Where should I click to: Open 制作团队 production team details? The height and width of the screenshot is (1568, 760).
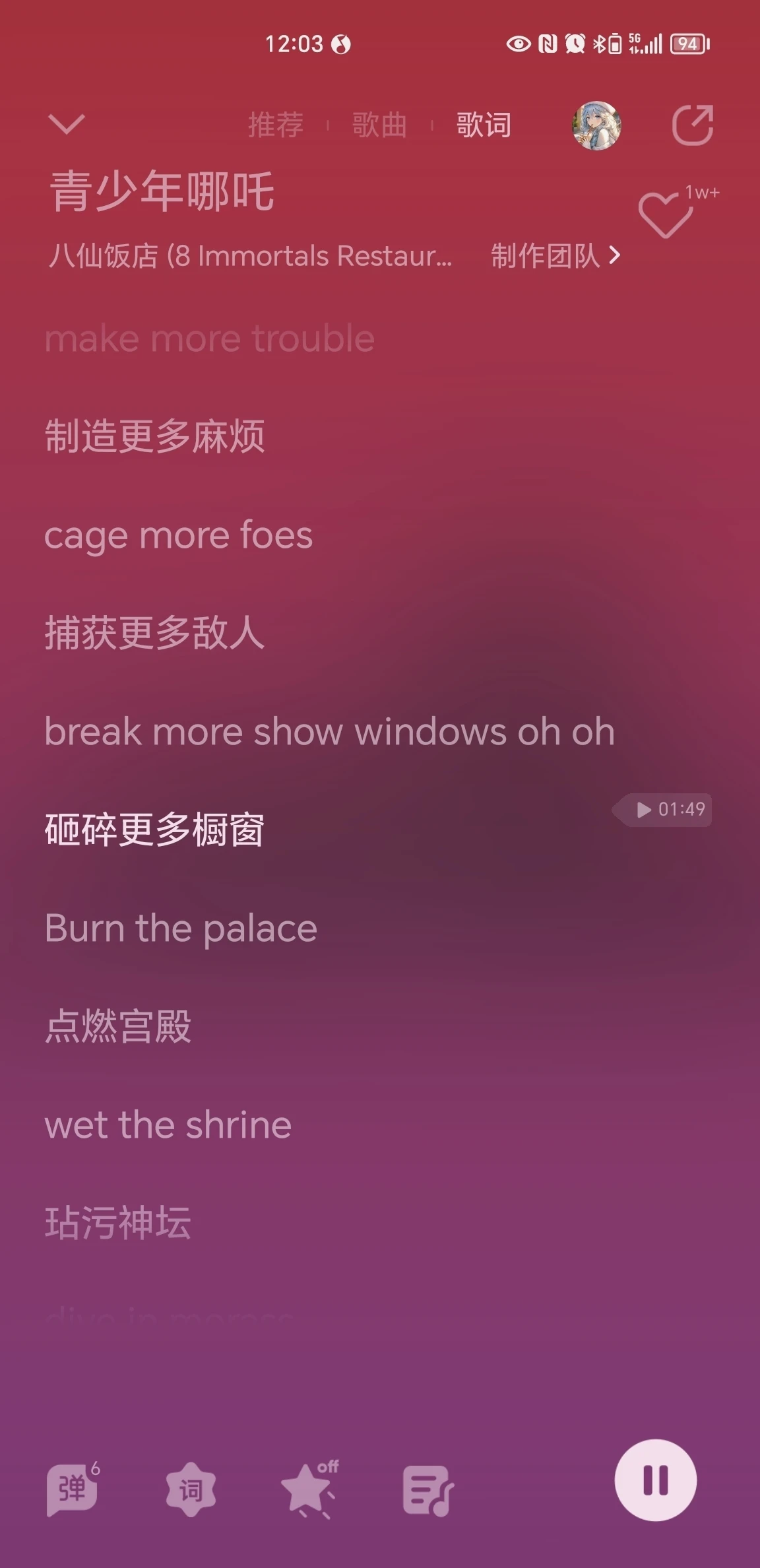[x=554, y=256]
